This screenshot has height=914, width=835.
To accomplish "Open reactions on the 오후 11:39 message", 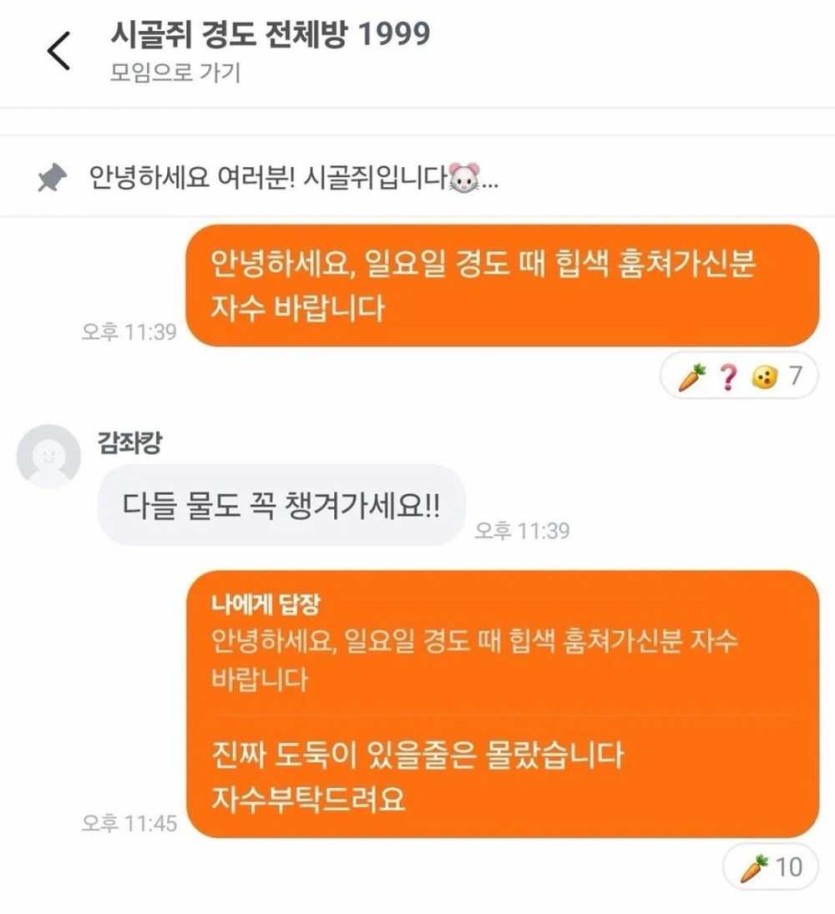I will pyautogui.click(x=740, y=377).
